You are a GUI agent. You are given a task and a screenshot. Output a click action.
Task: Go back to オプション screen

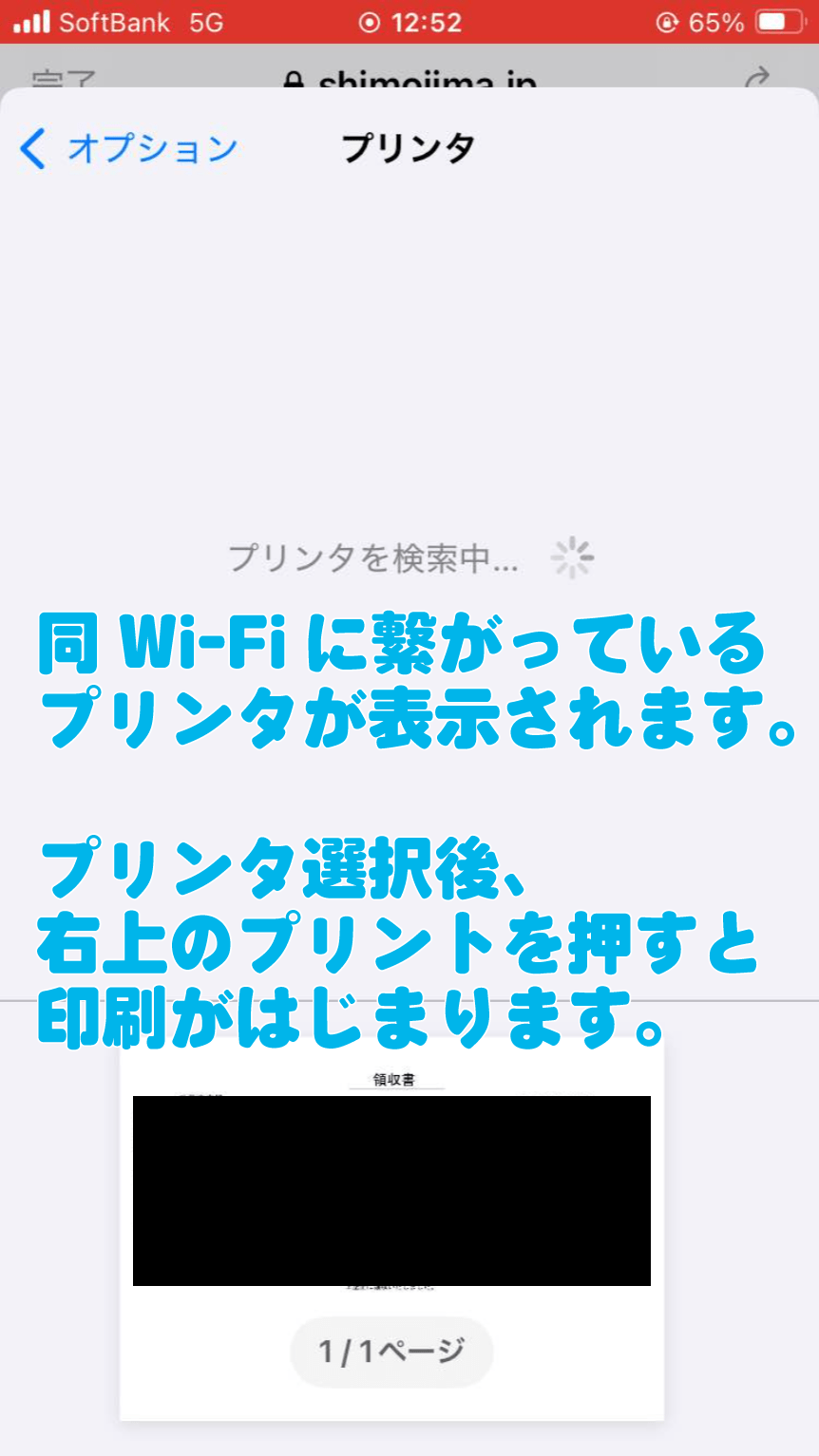[x=128, y=149]
